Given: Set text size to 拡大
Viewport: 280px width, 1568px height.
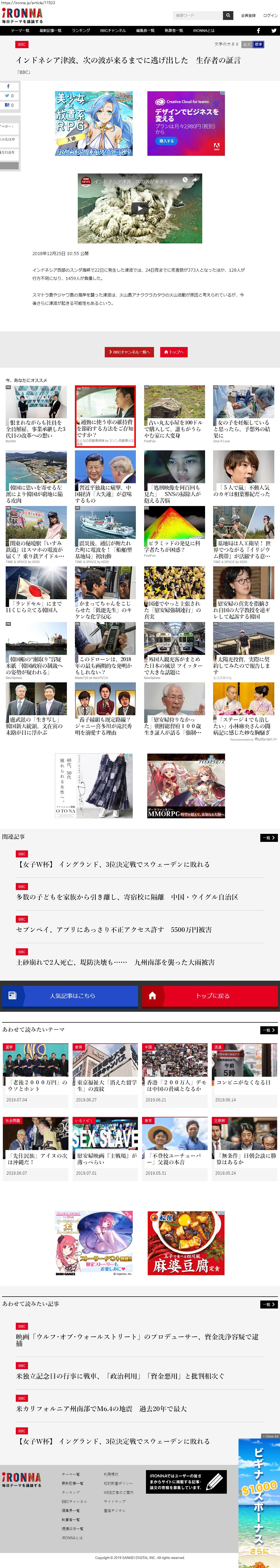Looking at the screenshot, I should (x=247, y=45).
